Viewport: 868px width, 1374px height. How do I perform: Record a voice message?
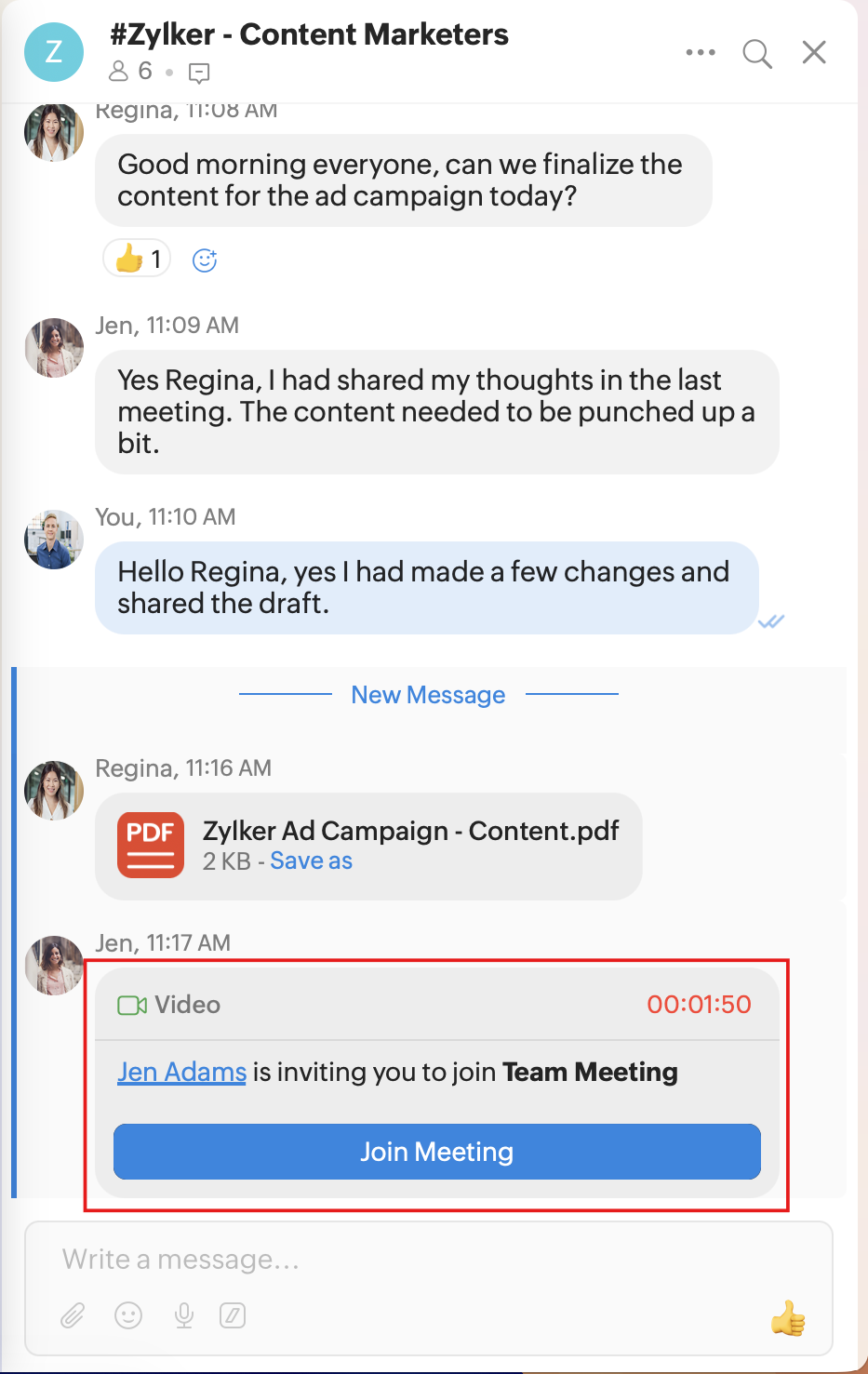point(184,1315)
